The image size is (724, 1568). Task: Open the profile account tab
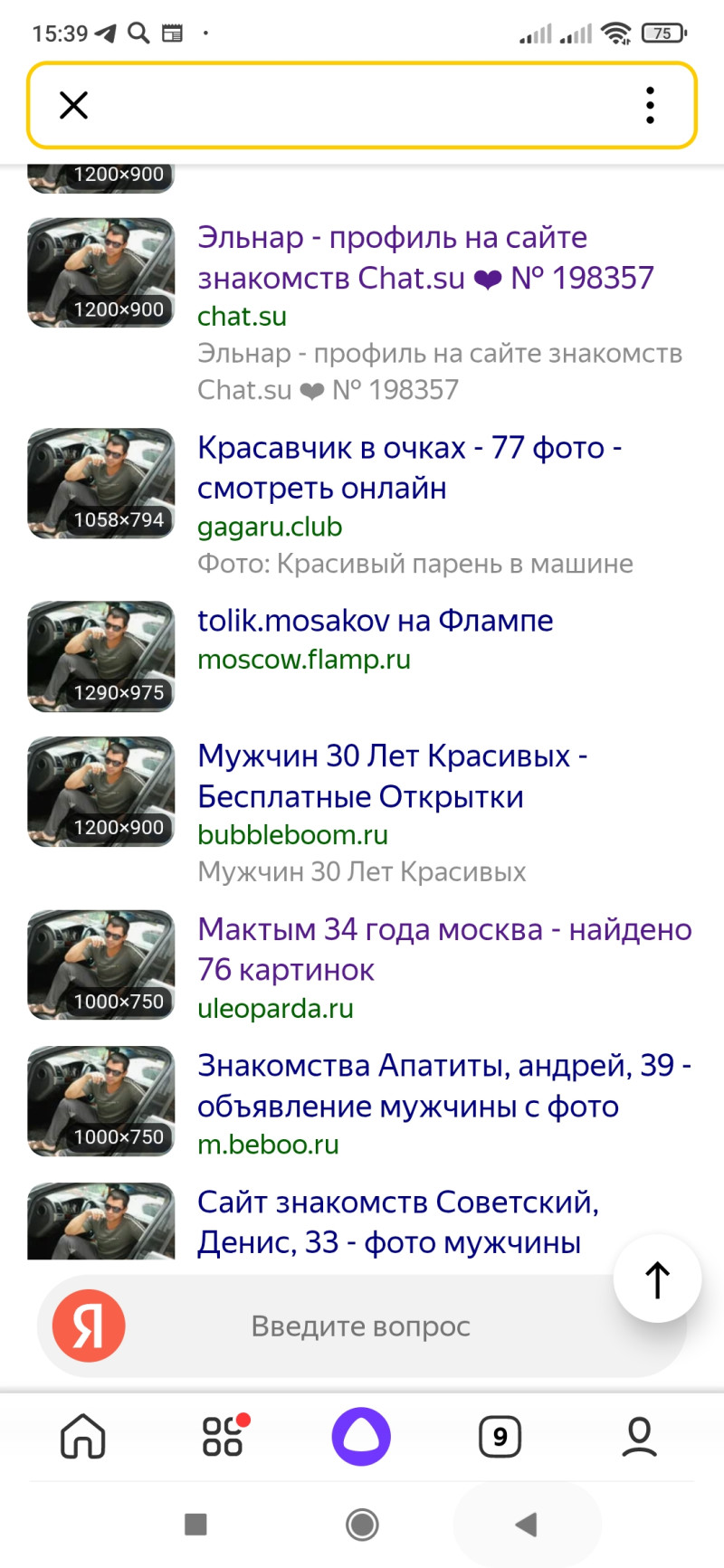pos(639,1436)
